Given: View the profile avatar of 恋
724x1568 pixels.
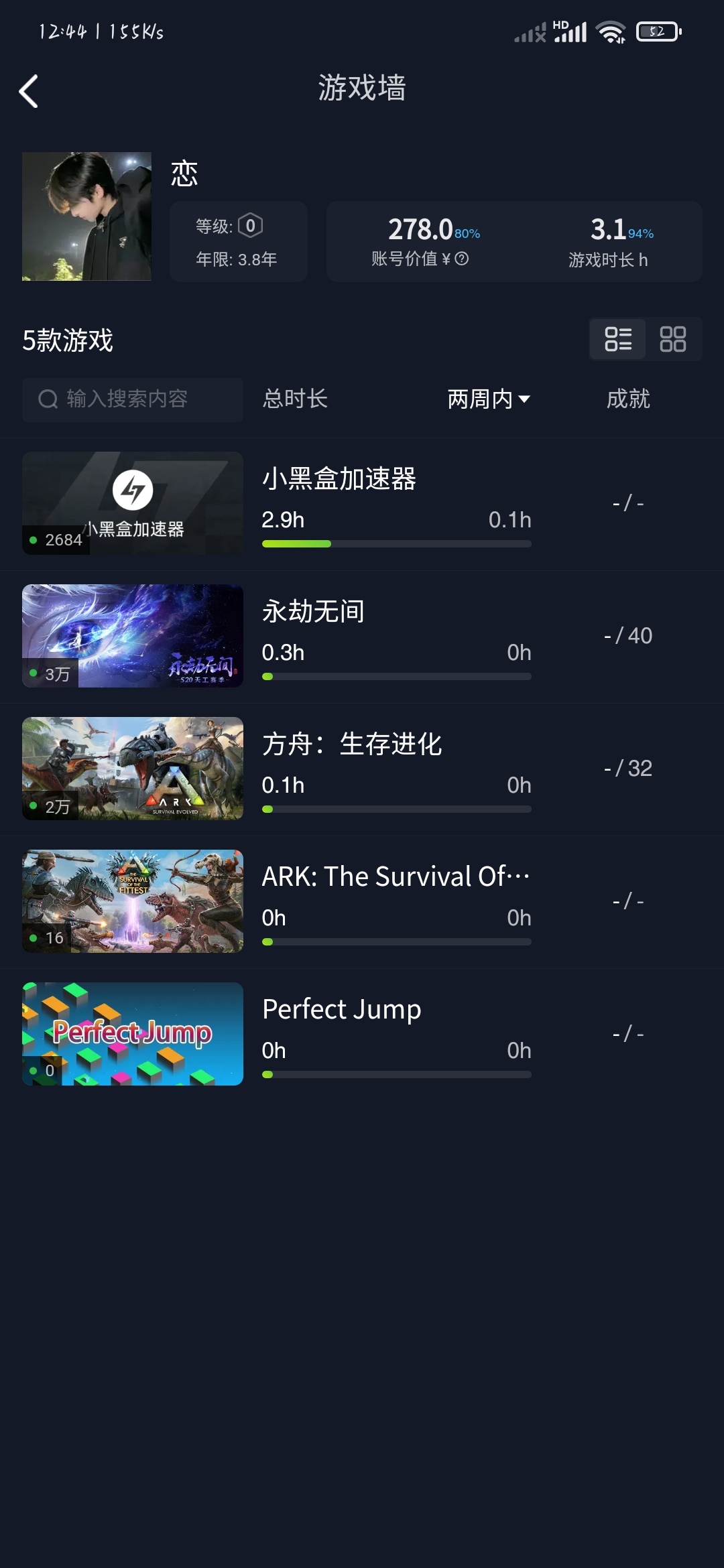Looking at the screenshot, I should coord(86,216).
